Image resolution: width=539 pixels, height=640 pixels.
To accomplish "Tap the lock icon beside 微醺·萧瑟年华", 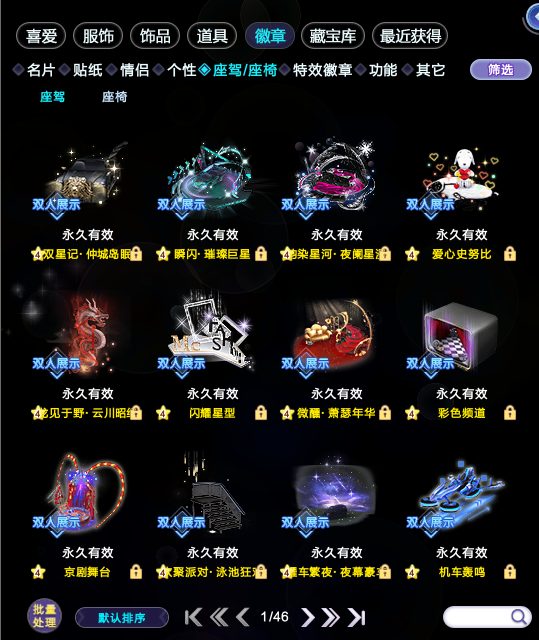I will [x=384, y=413].
